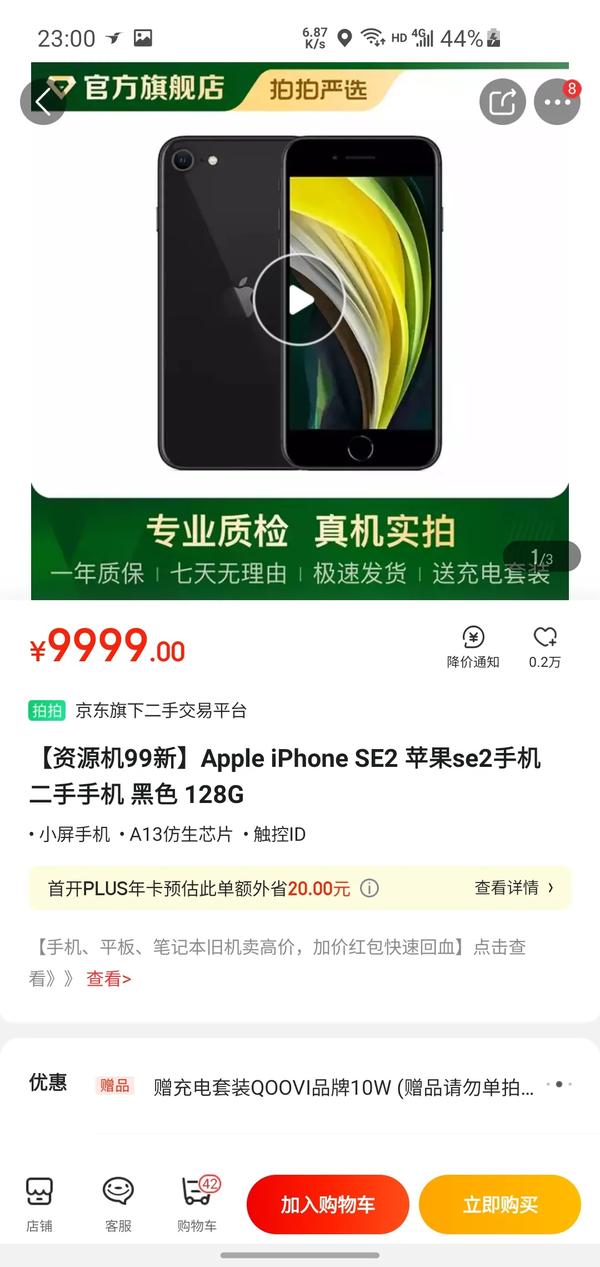
Task: Open the three-dot overflow menu
Action: tap(557, 101)
